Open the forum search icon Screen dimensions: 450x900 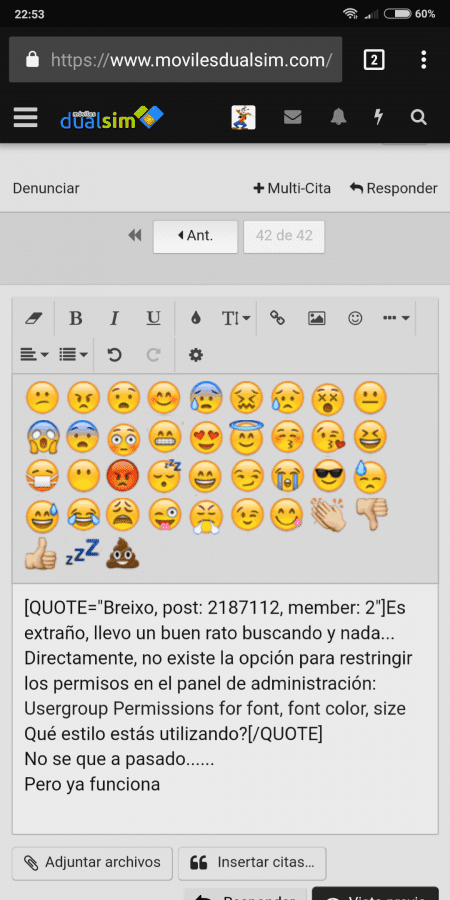click(x=418, y=118)
